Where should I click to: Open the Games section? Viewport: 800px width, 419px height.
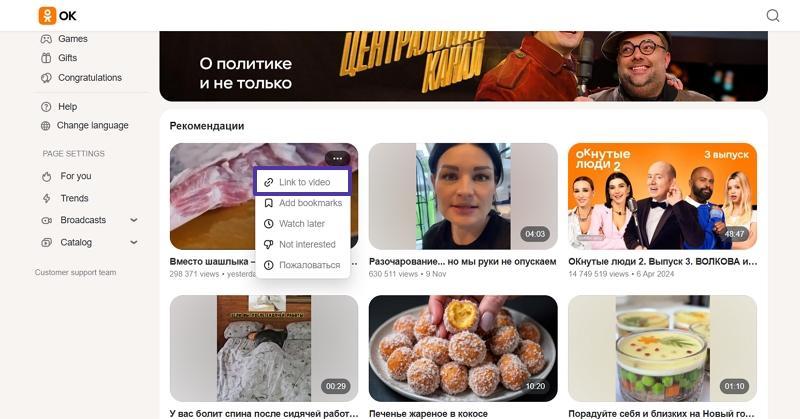coord(72,39)
